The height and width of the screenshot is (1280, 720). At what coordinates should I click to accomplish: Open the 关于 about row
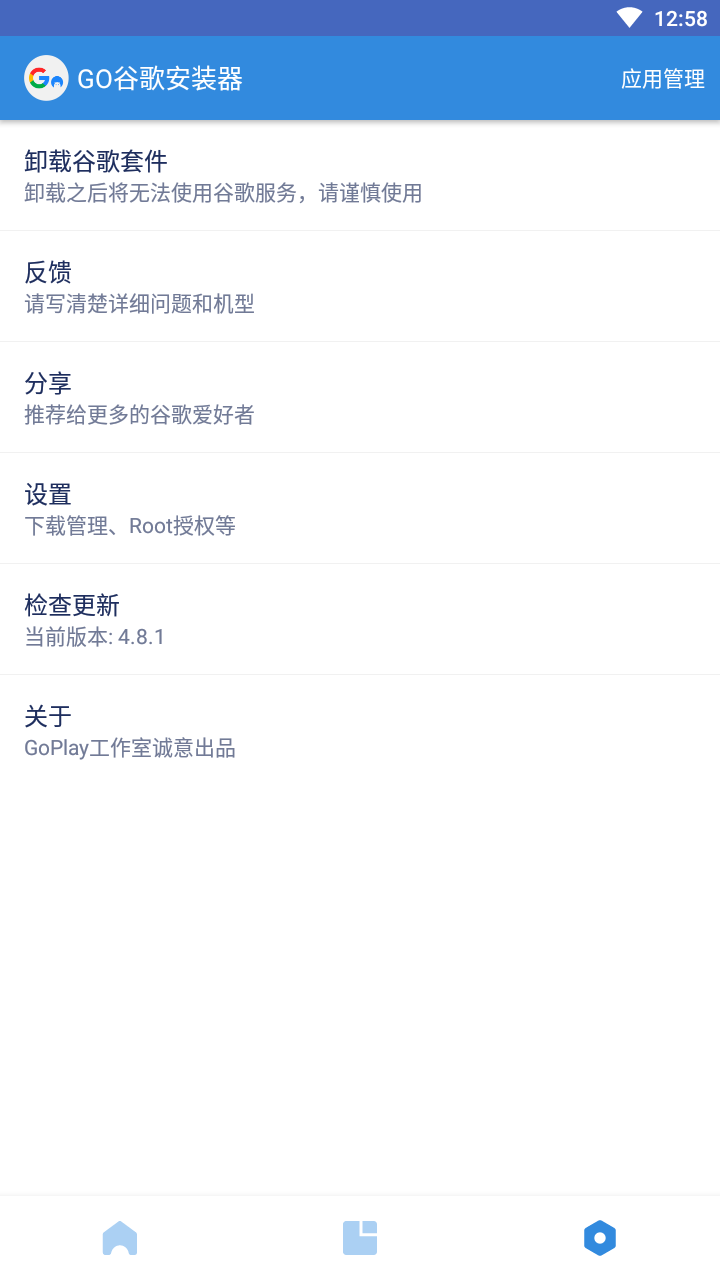pyautogui.click(x=360, y=731)
